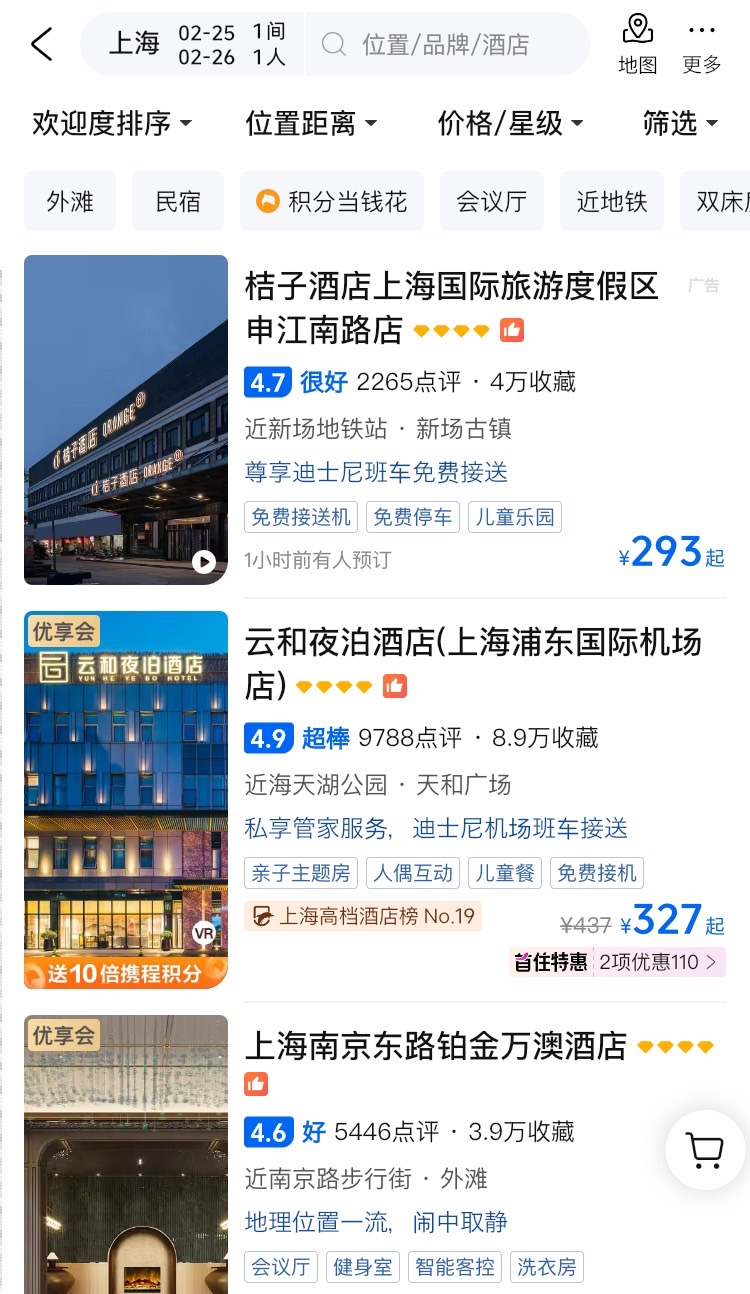Open the 位置距离 dropdown

312,123
